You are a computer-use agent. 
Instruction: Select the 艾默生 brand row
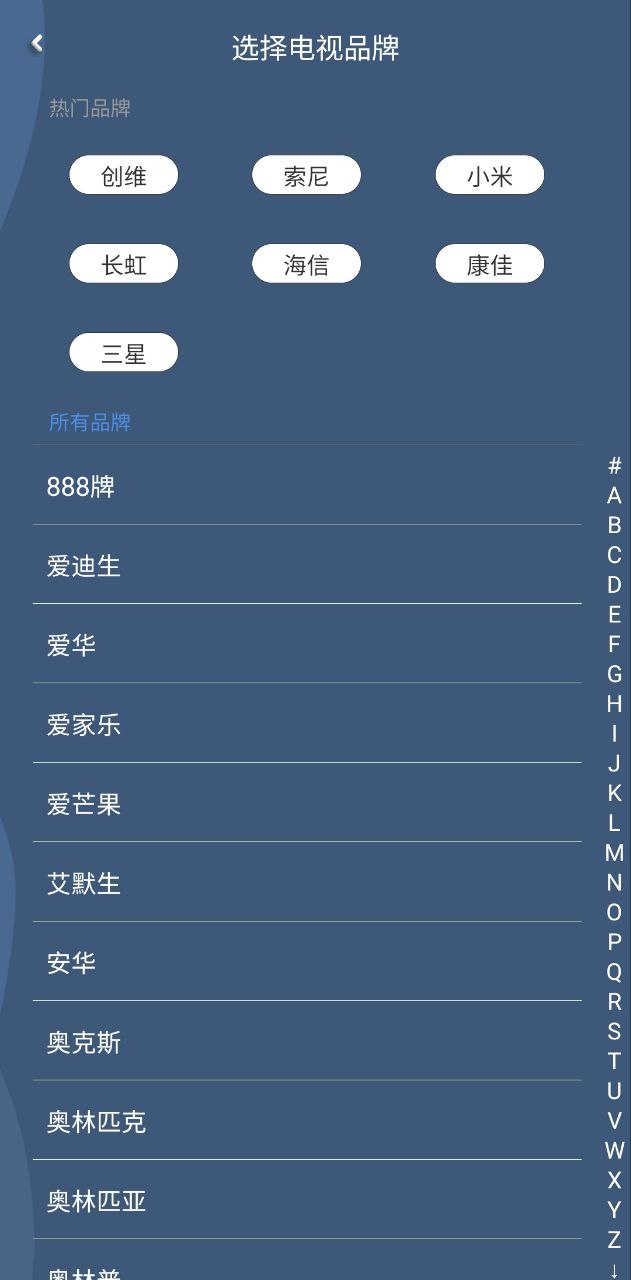tap(306, 883)
